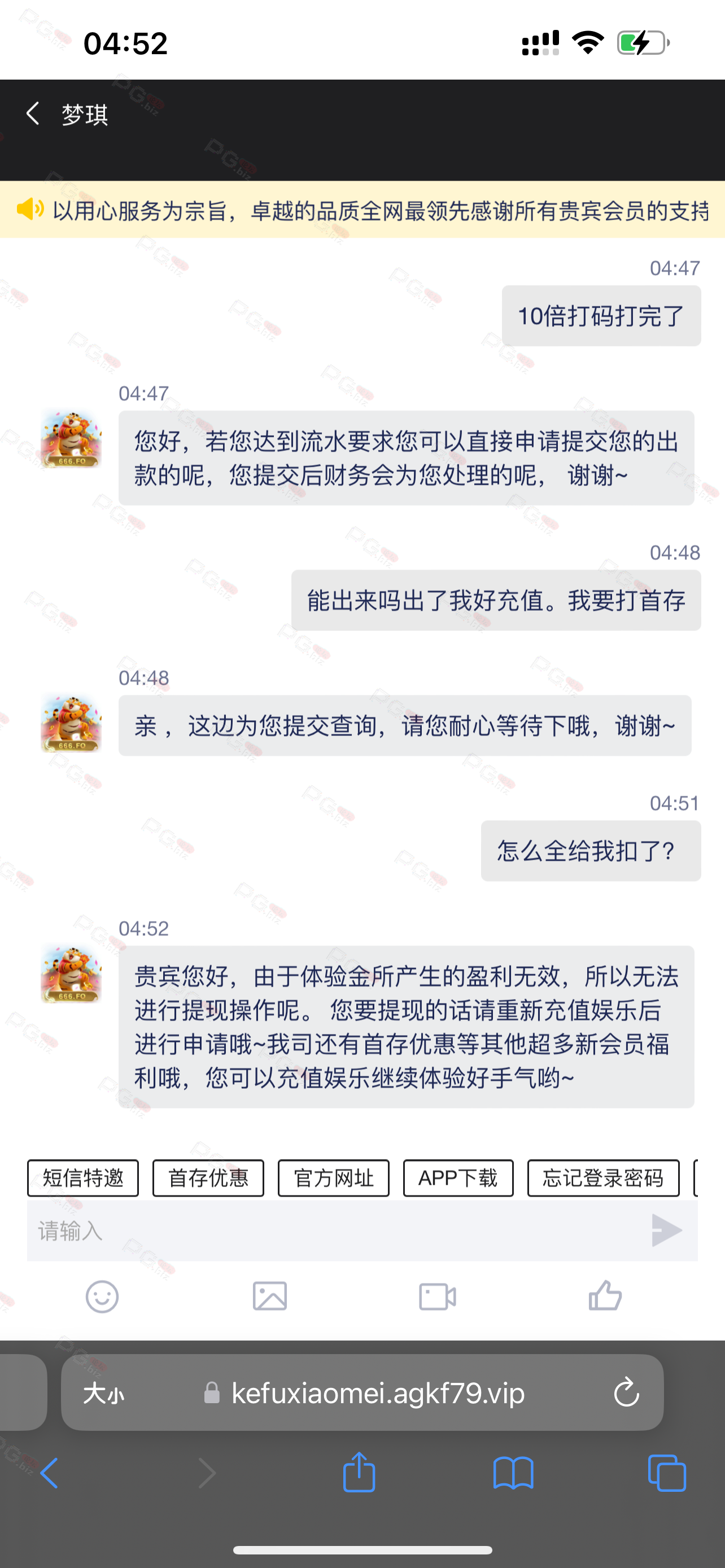Open the emoji picker
Screen dimensions: 725x1568
(102, 1297)
